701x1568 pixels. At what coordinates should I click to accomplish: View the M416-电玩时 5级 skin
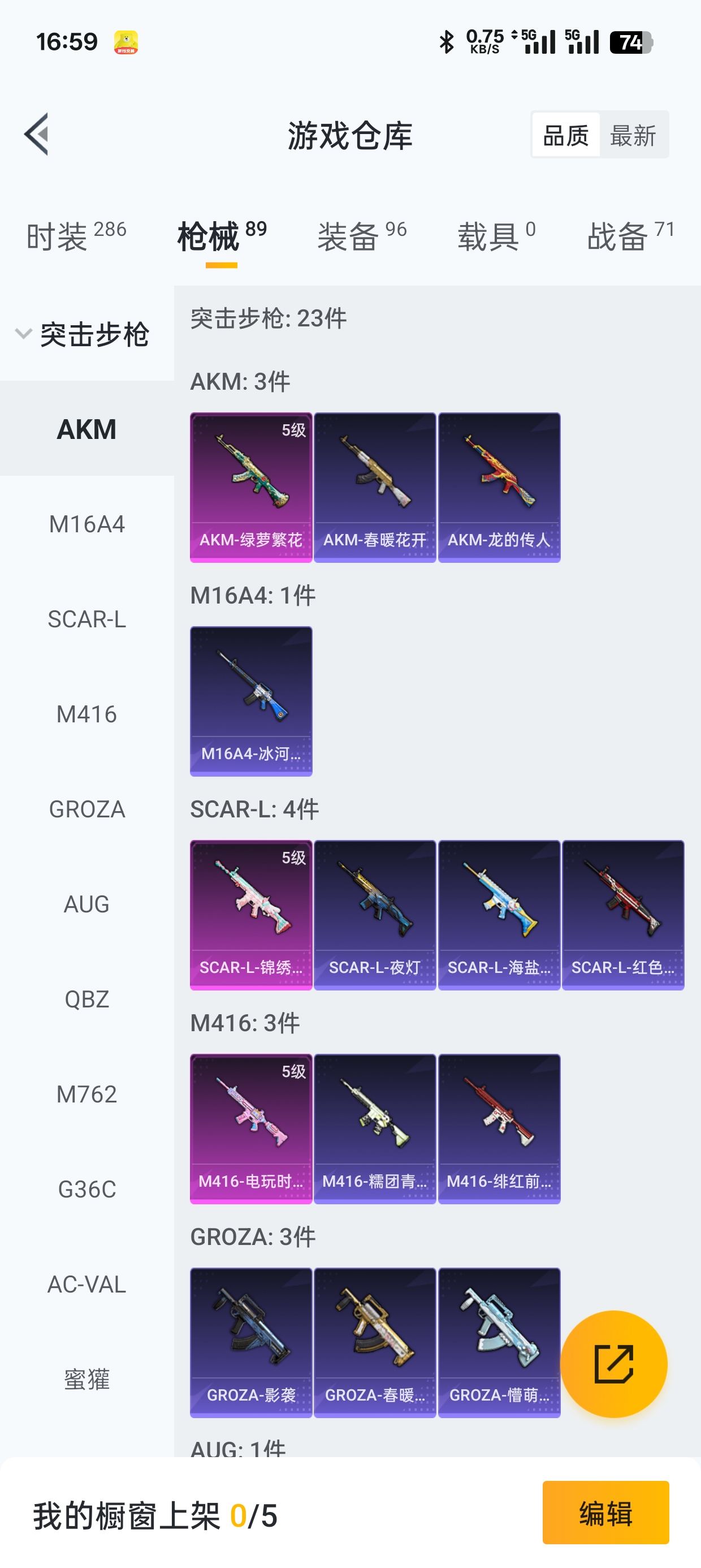click(x=250, y=1128)
